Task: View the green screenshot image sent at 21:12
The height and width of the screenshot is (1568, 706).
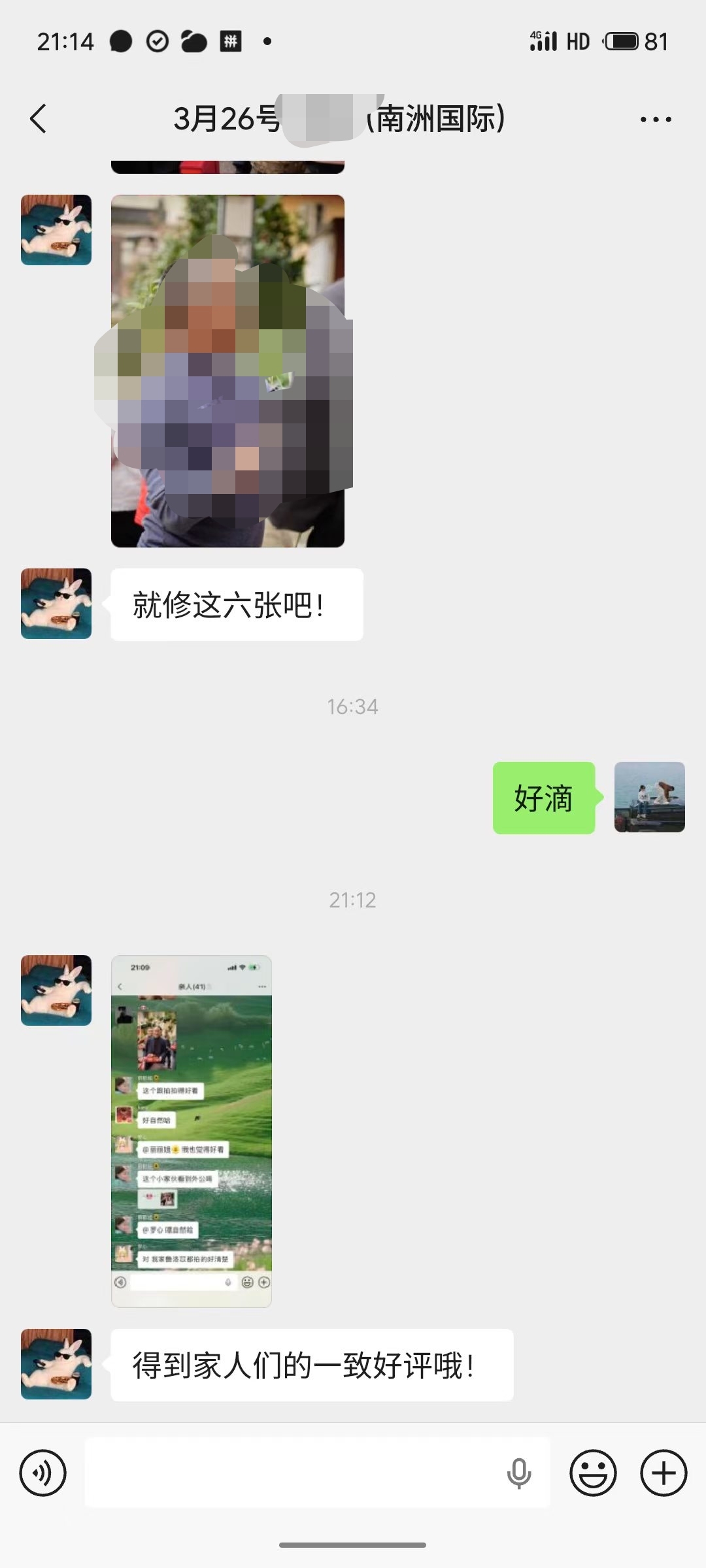Action: click(x=192, y=1131)
